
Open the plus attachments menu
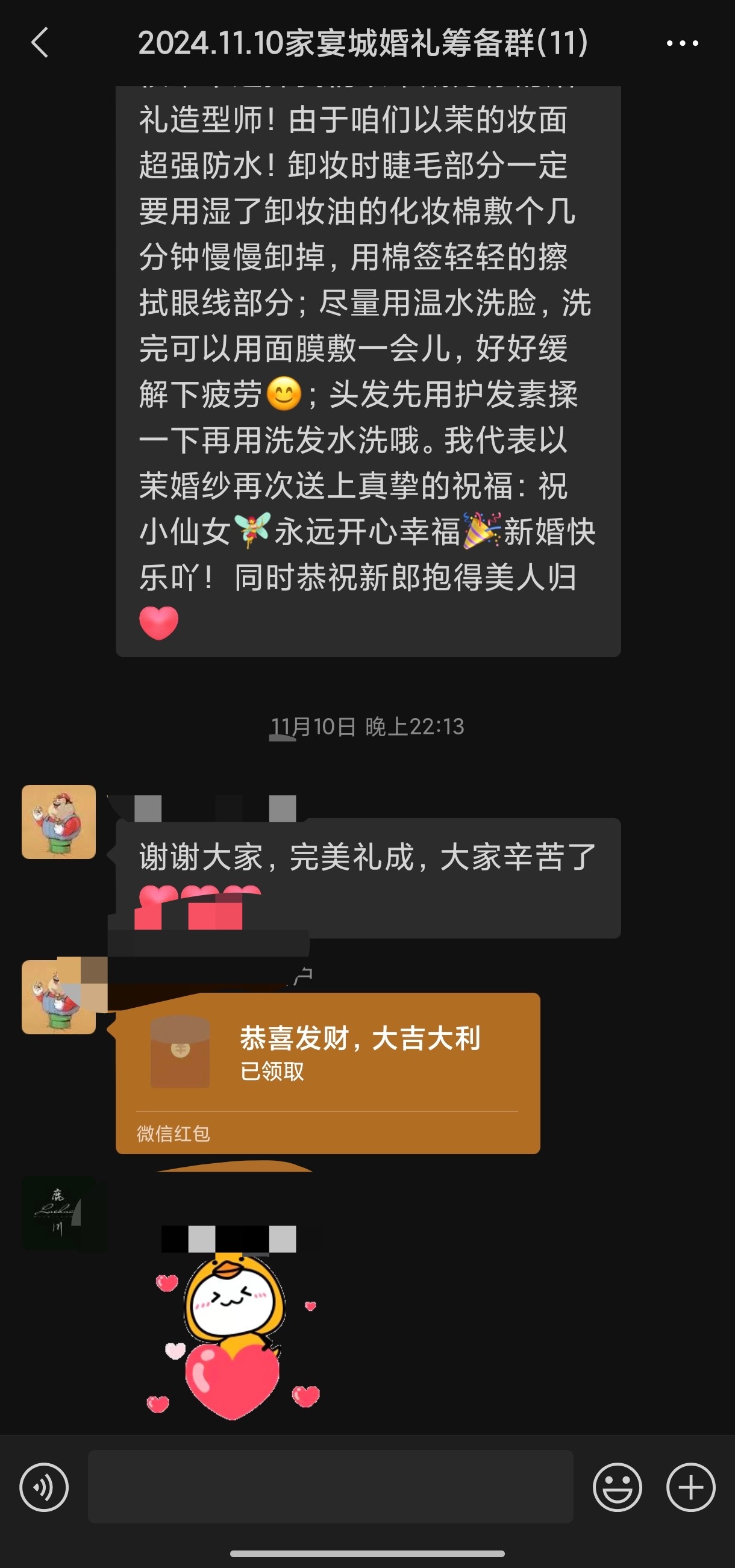(690, 1487)
